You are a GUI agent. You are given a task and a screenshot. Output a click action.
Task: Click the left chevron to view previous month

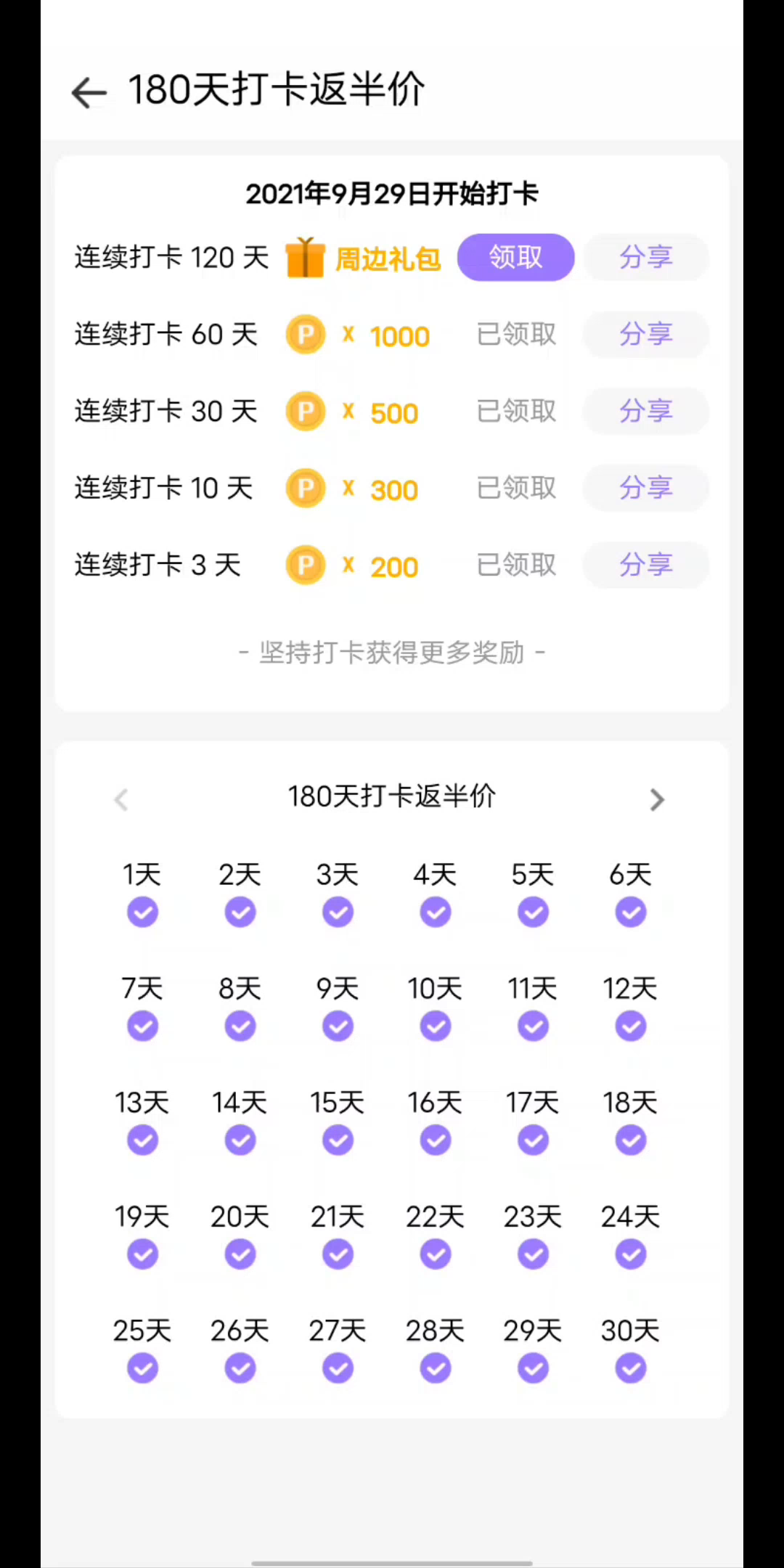121,799
